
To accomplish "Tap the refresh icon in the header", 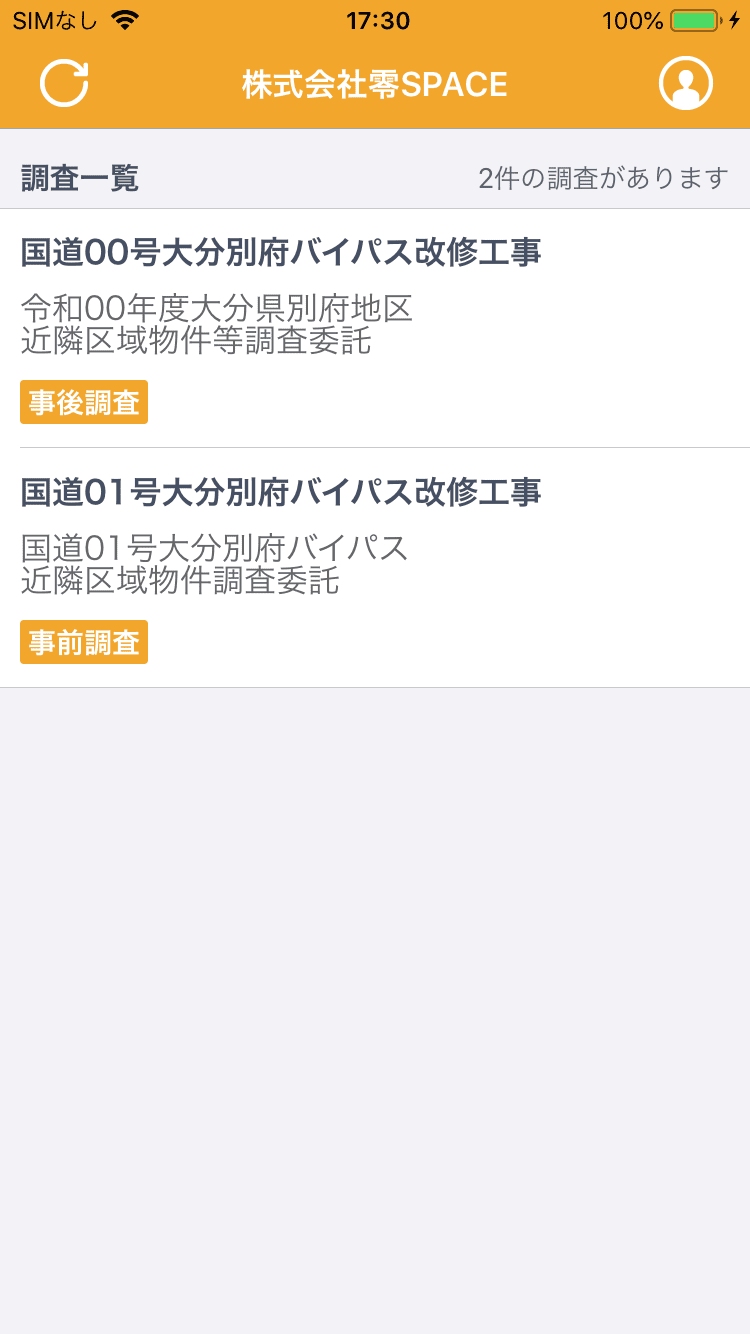I will [x=64, y=83].
